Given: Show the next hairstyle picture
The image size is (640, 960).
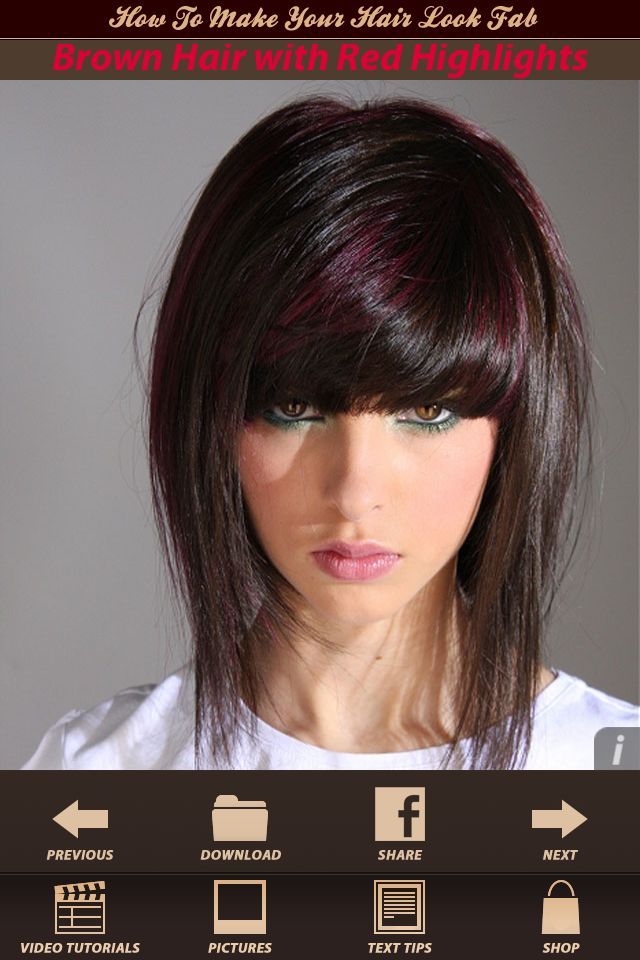Looking at the screenshot, I should pyautogui.click(x=559, y=826).
